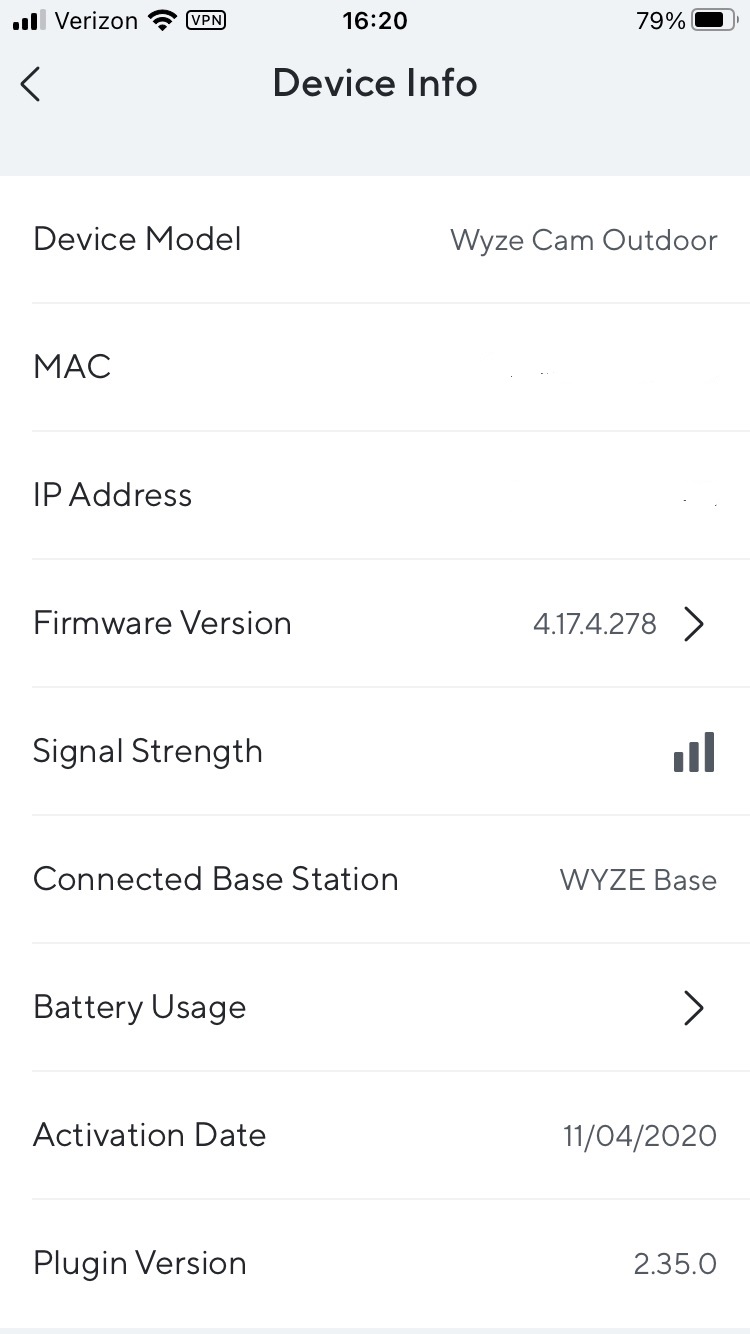Open the Firmware Version row
This screenshot has width=750, height=1334.
click(375, 624)
